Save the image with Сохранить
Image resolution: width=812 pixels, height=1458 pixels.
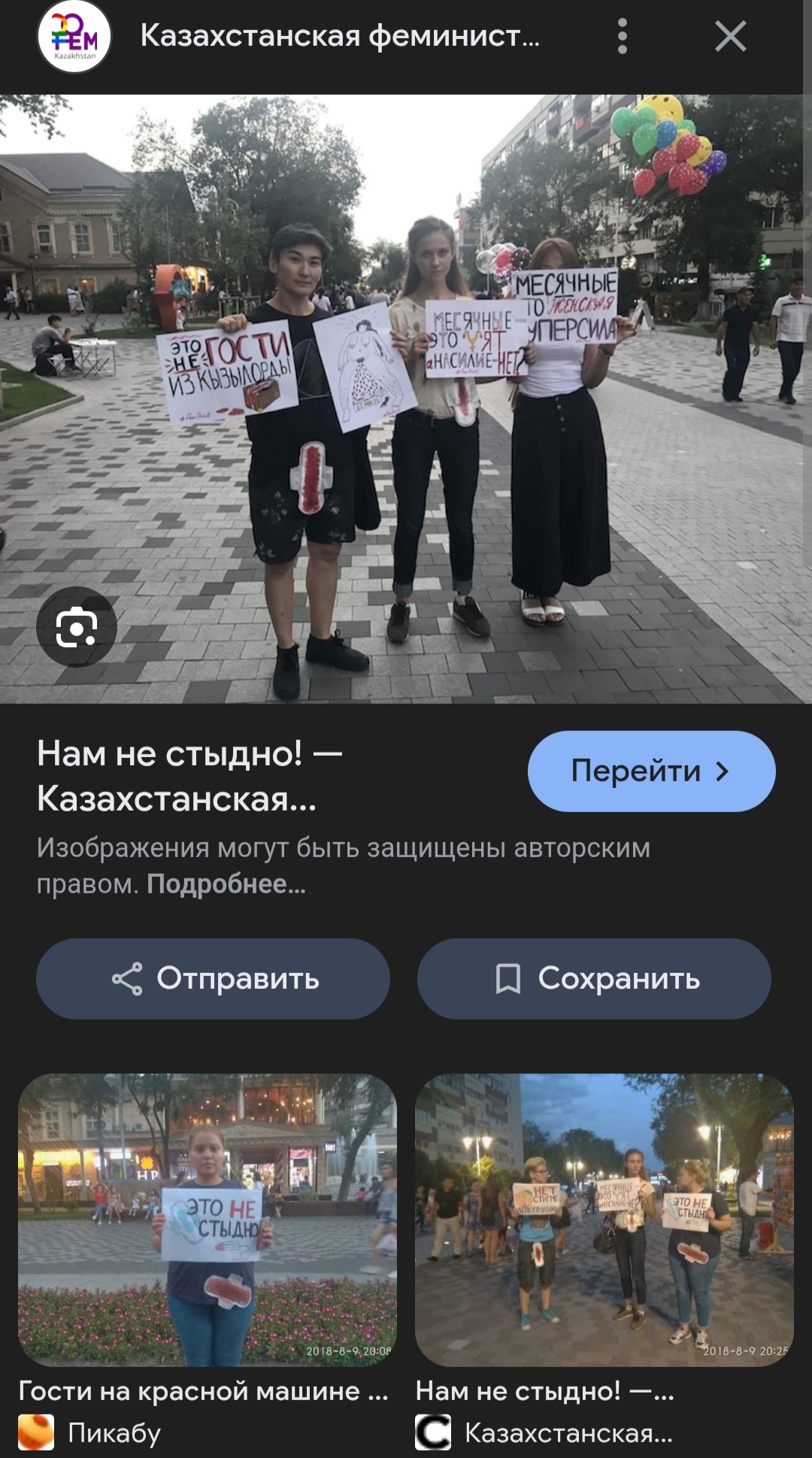point(594,978)
